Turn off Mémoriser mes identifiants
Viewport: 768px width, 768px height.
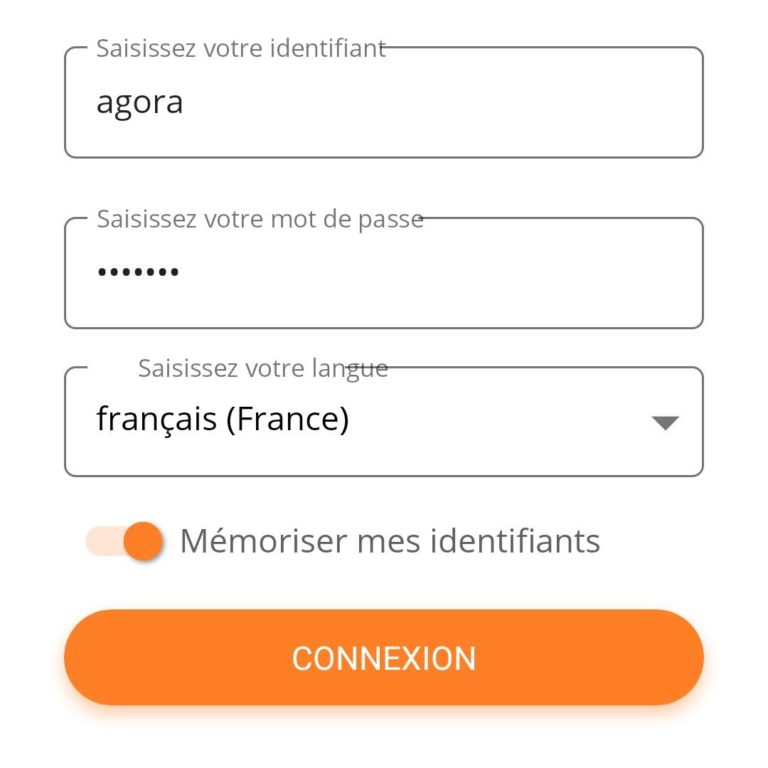coord(126,541)
